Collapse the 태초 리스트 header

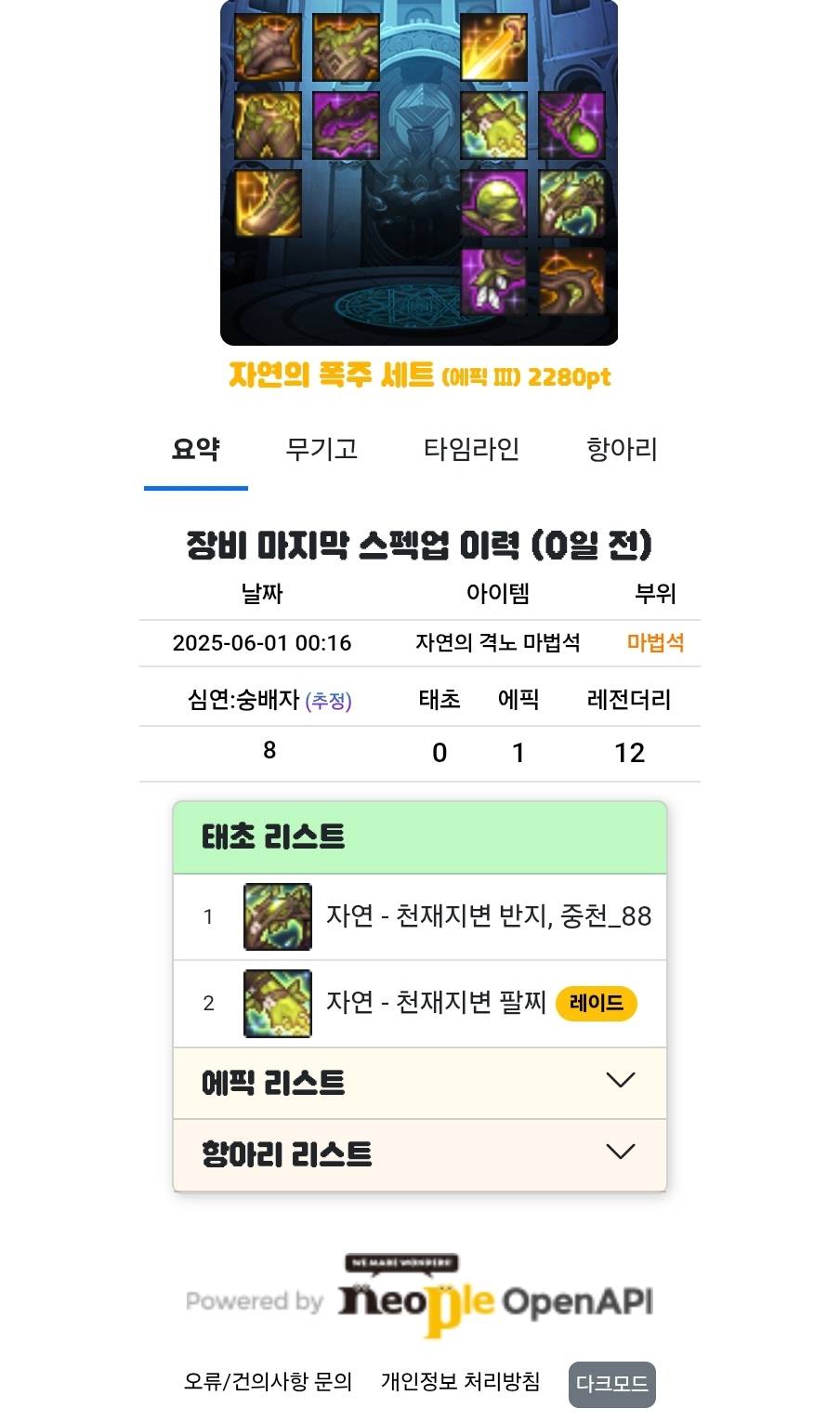(420, 836)
